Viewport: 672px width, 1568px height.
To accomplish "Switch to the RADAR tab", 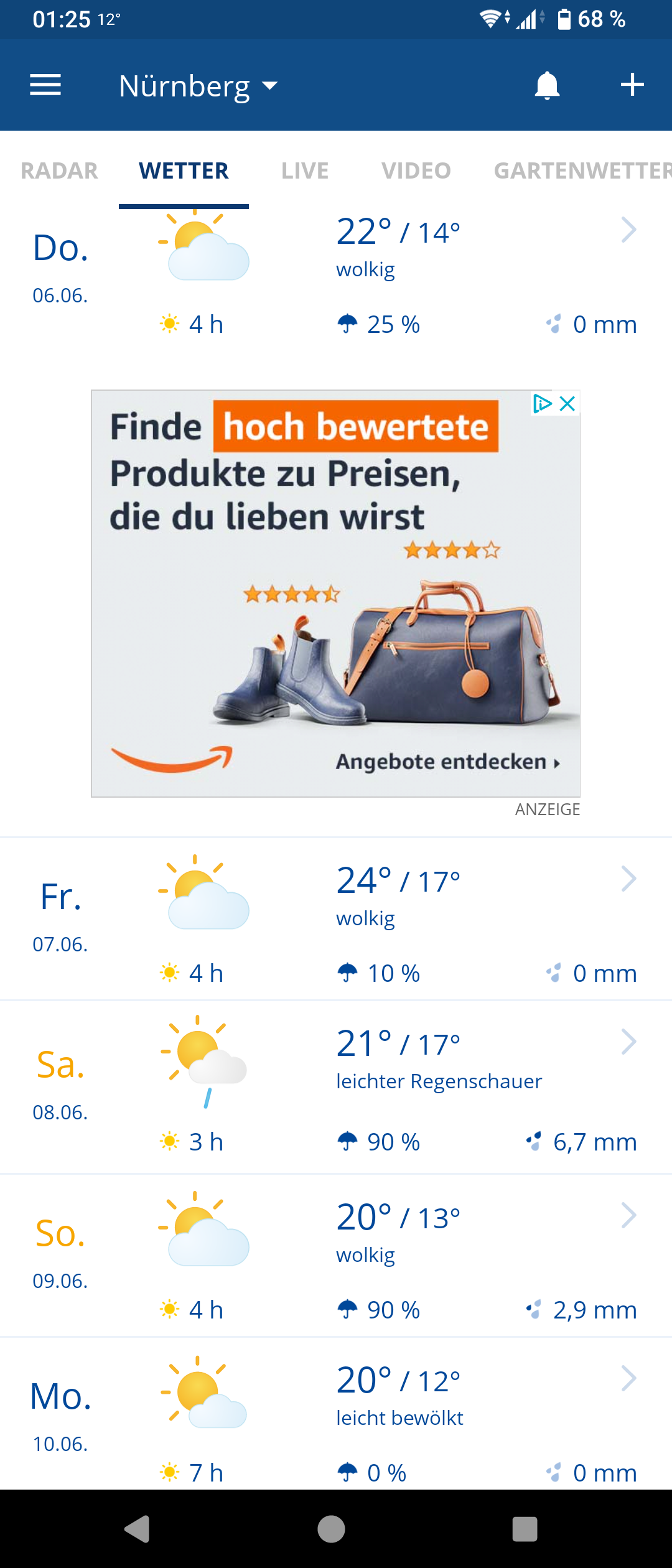I will 59,170.
